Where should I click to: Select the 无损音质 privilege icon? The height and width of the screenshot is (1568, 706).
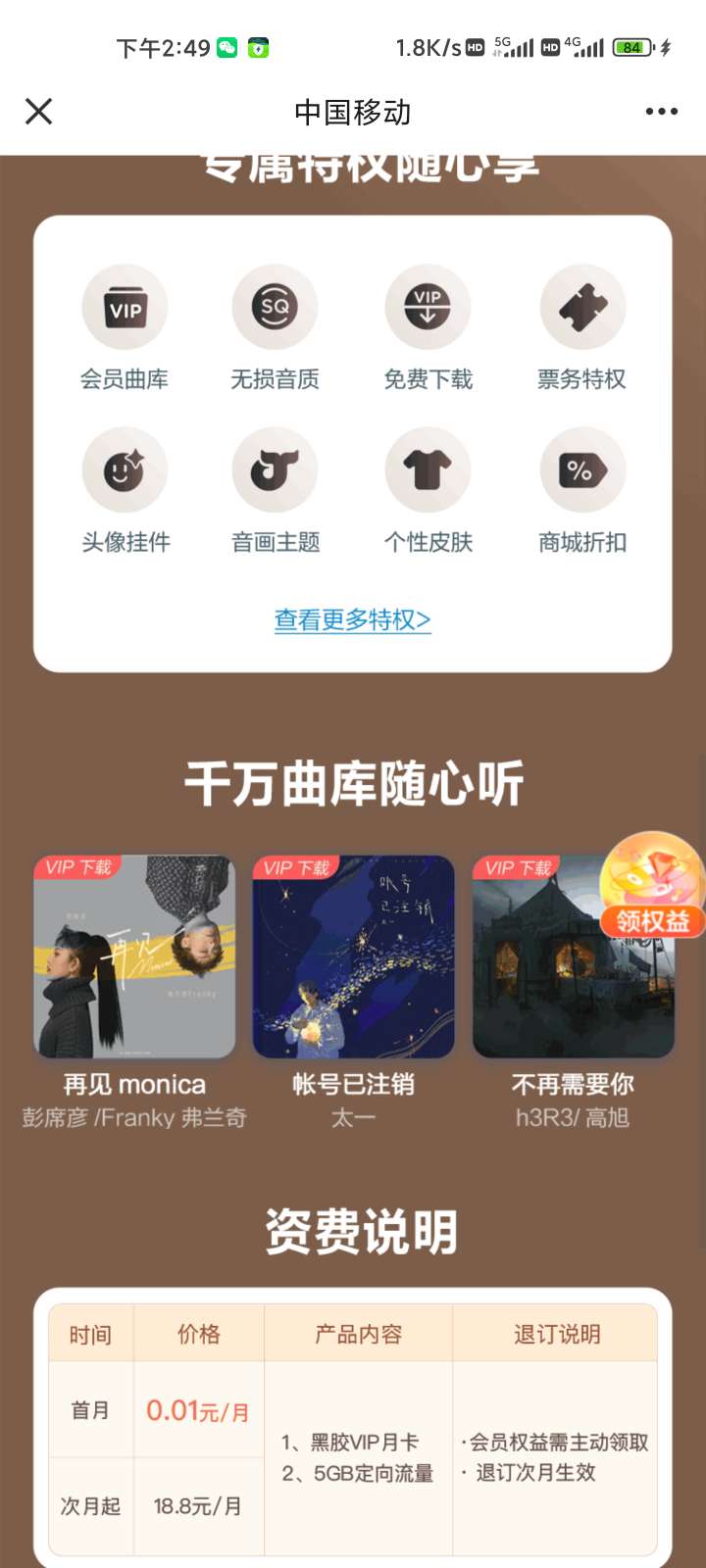275,309
